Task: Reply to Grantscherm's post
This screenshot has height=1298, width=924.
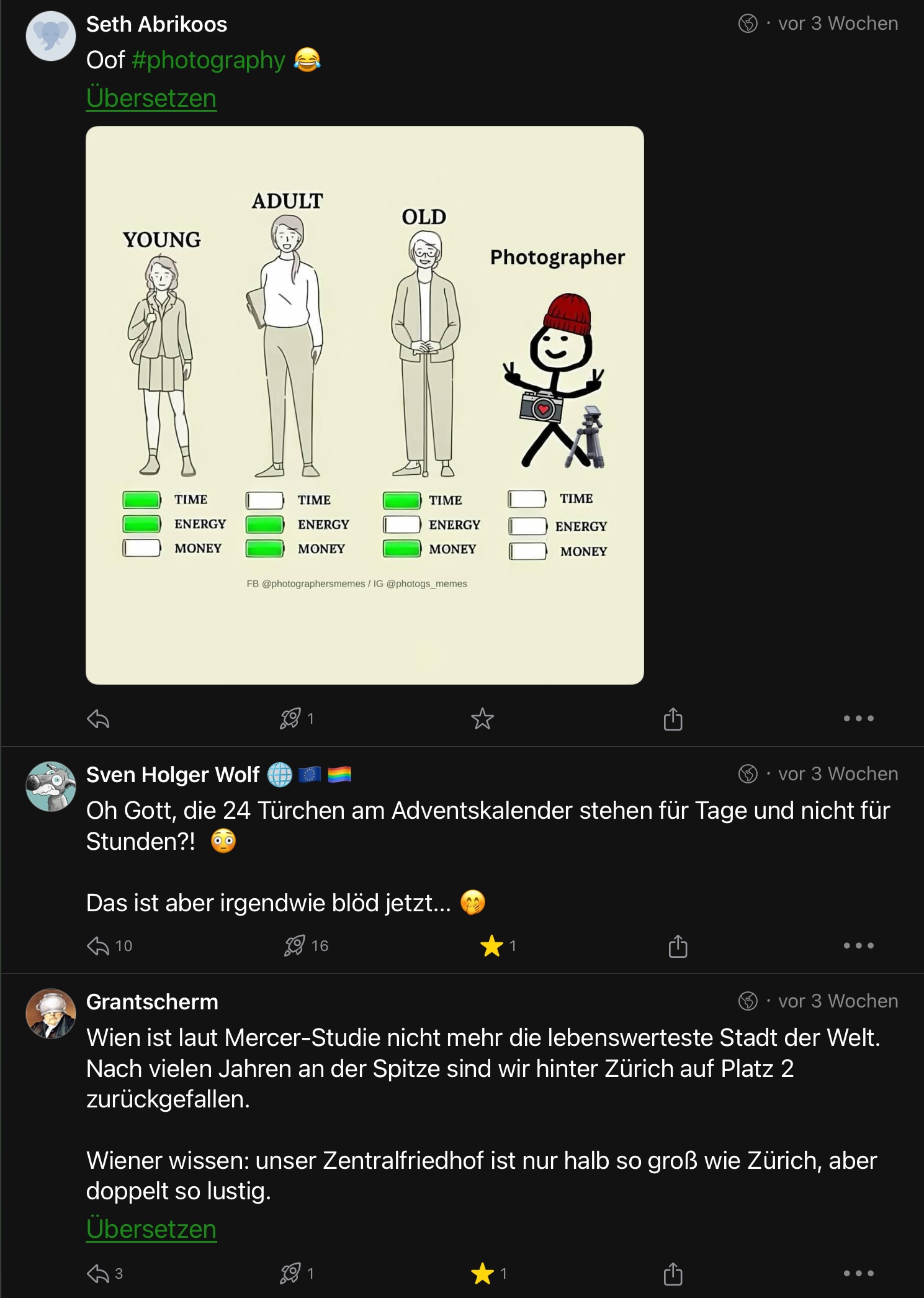Action: point(99,1274)
